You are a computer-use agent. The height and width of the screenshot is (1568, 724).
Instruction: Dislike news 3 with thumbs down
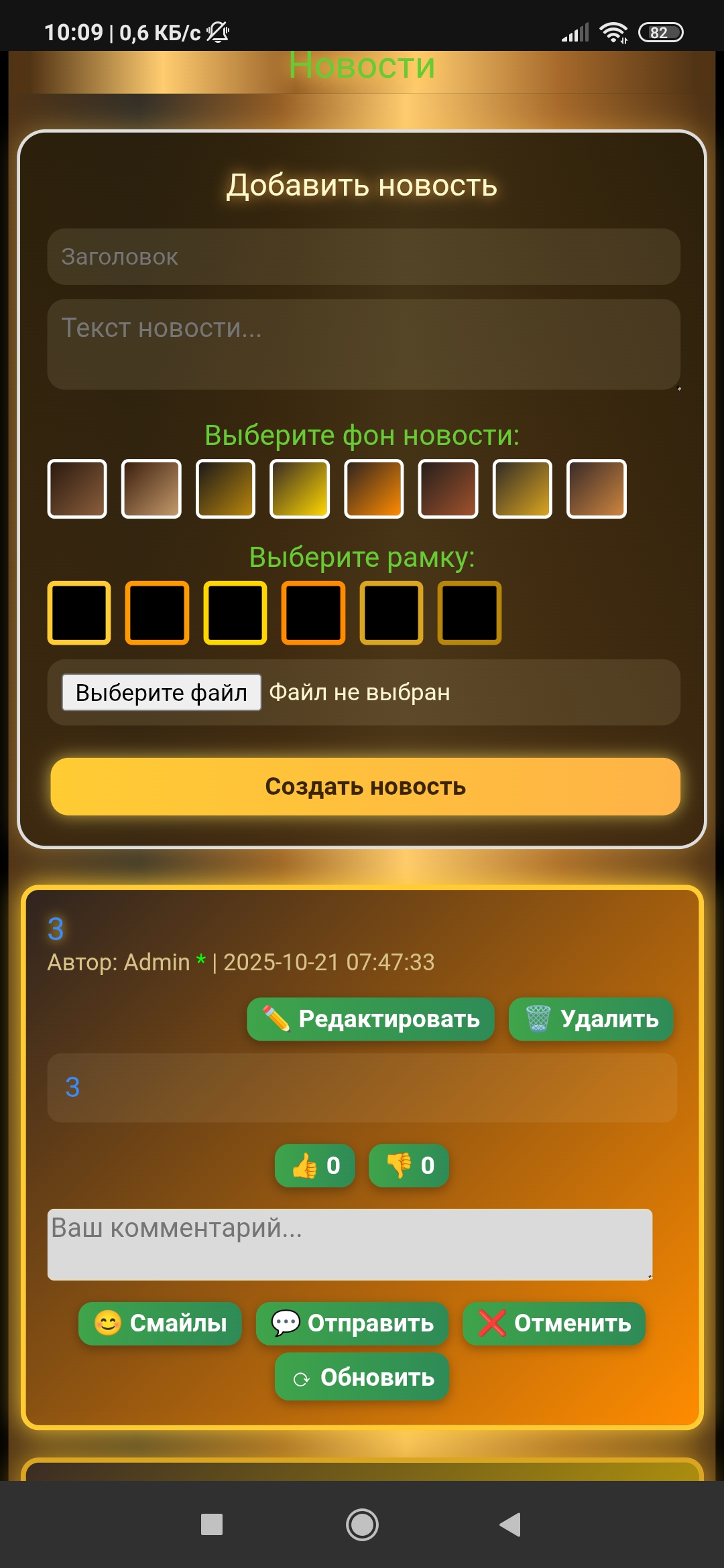tap(409, 1166)
